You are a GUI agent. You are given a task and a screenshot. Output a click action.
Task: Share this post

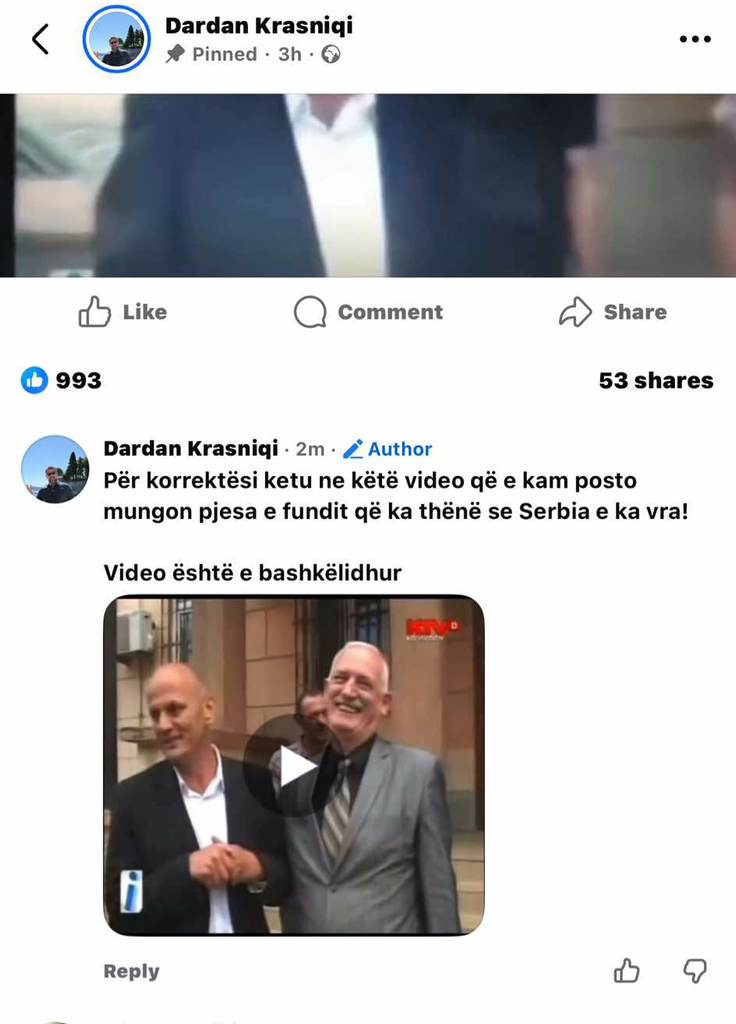613,312
